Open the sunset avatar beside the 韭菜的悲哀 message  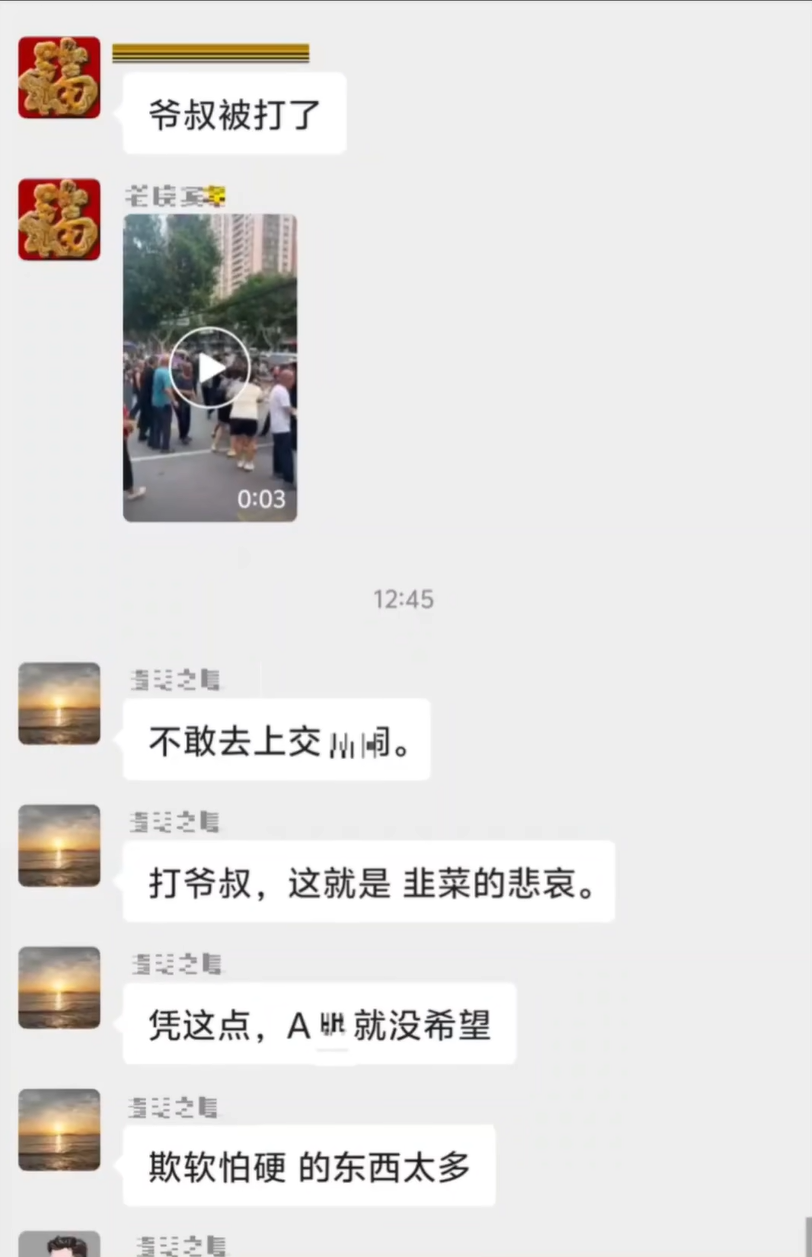click(59, 845)
